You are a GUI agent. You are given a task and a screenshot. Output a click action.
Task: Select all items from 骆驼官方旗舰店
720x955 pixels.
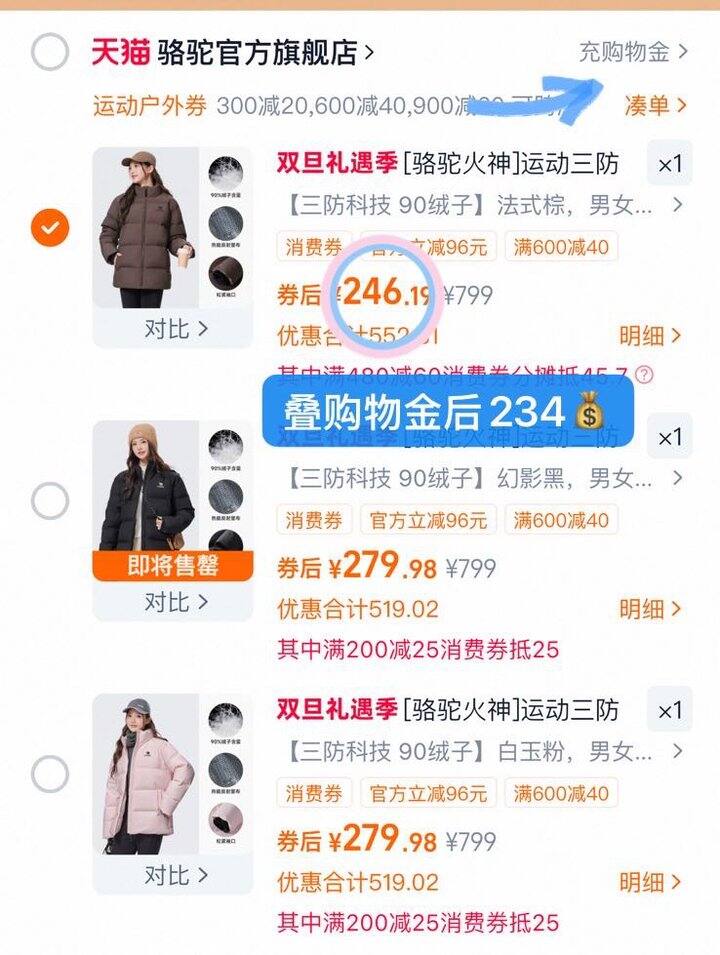49,52
